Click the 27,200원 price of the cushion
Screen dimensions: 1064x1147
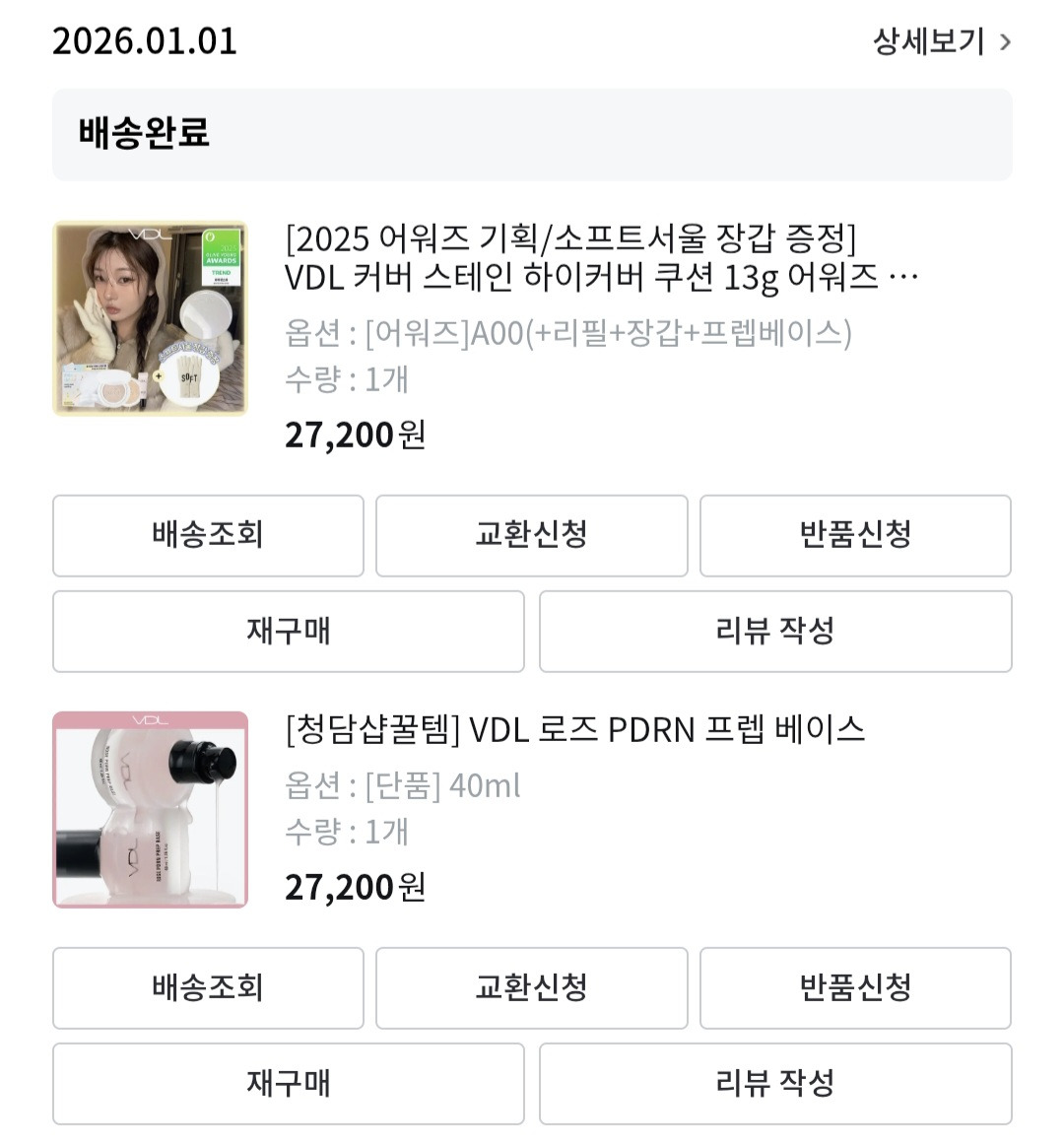356,434
